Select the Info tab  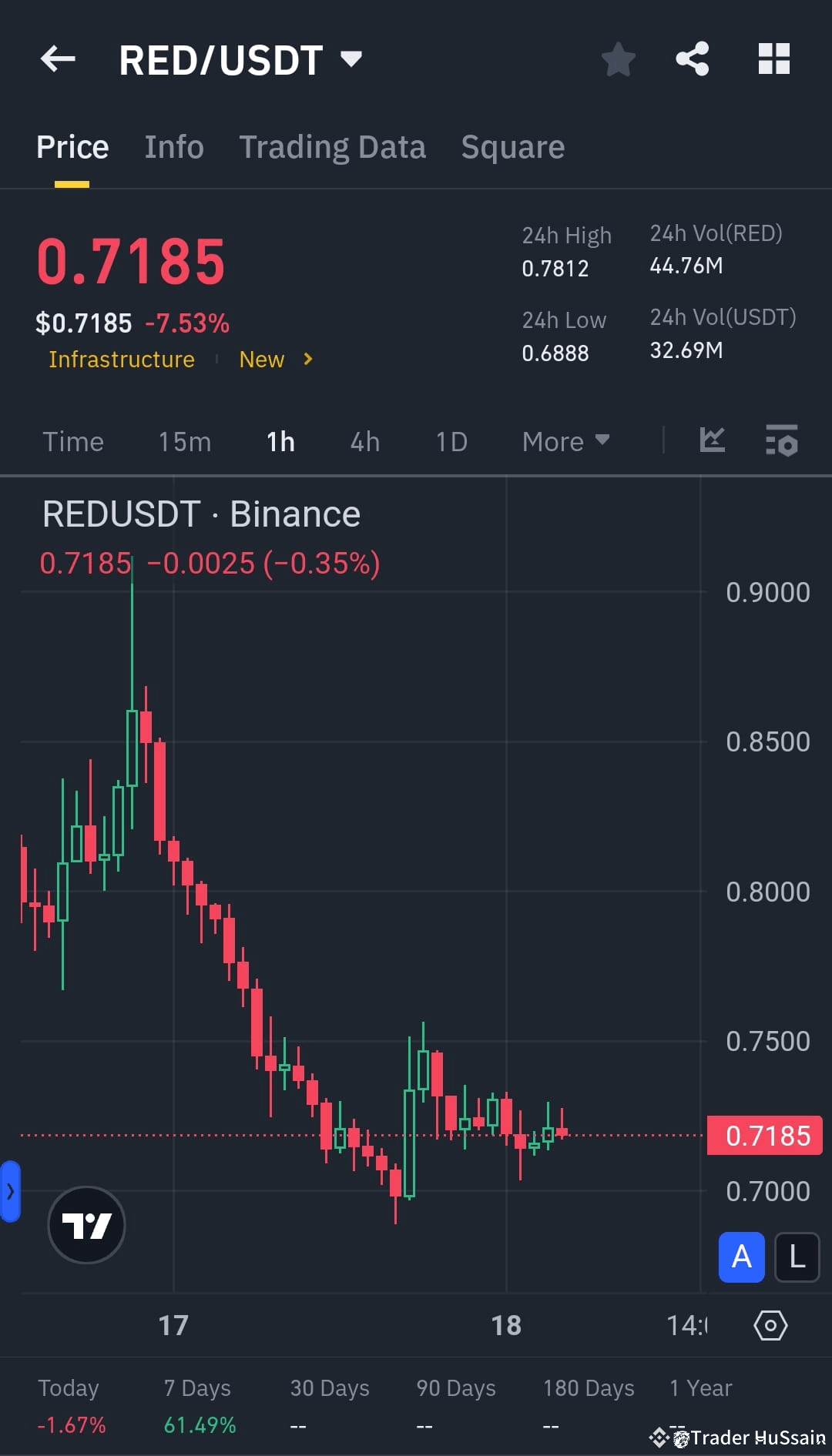click(x=173, y=146)
